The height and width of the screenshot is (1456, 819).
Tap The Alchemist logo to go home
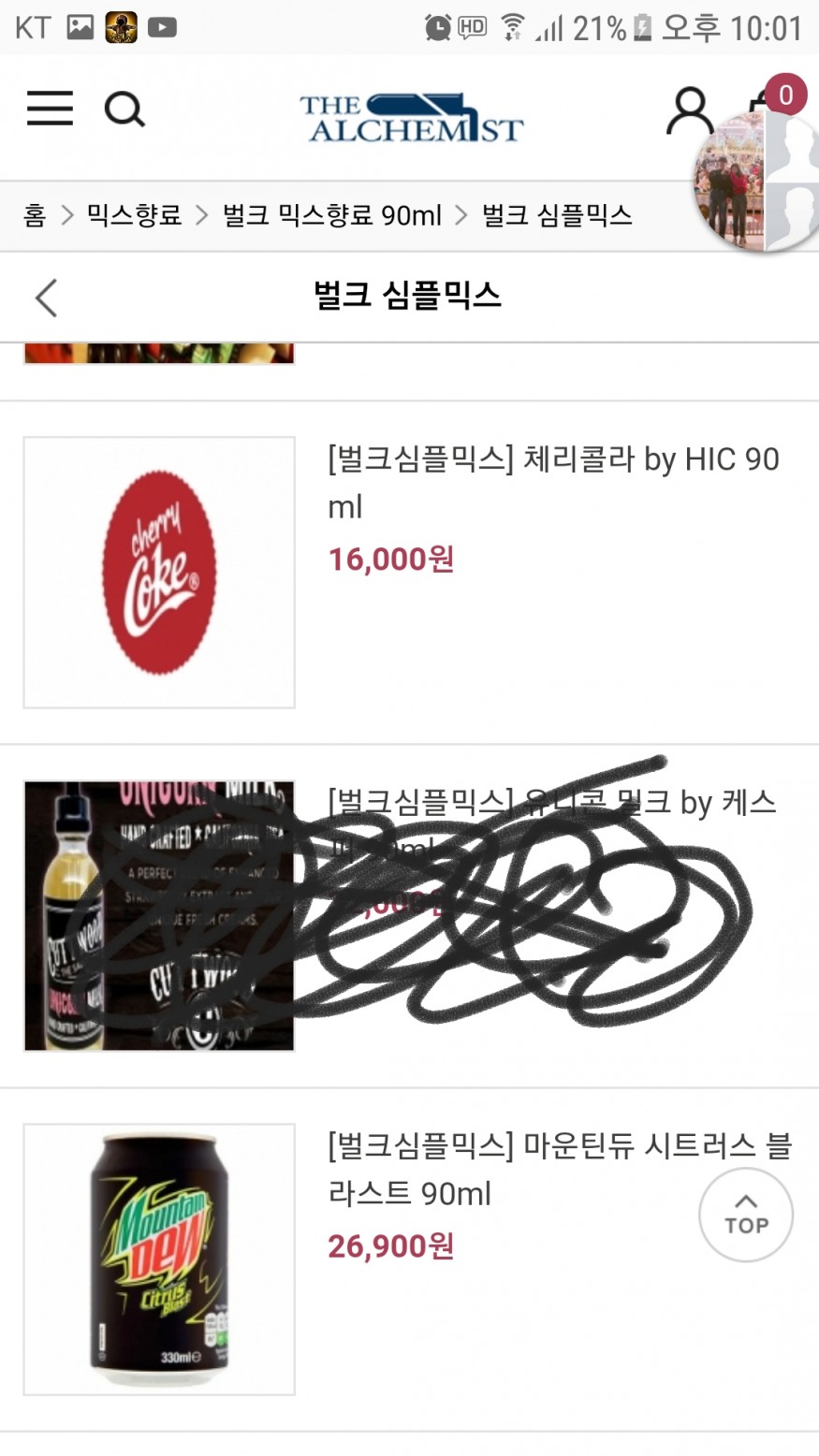click(x=411, y=118)
